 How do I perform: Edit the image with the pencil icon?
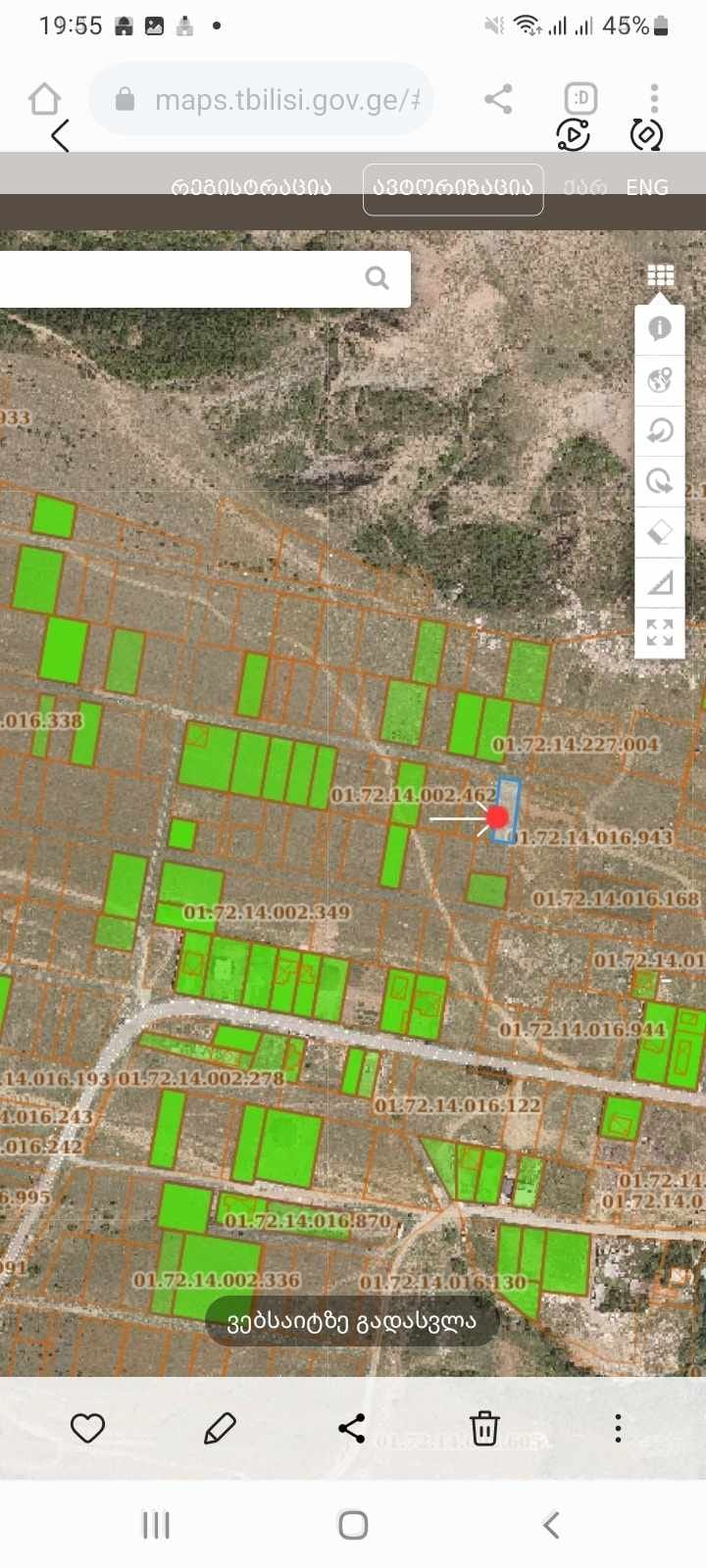tap(220, 1428)
